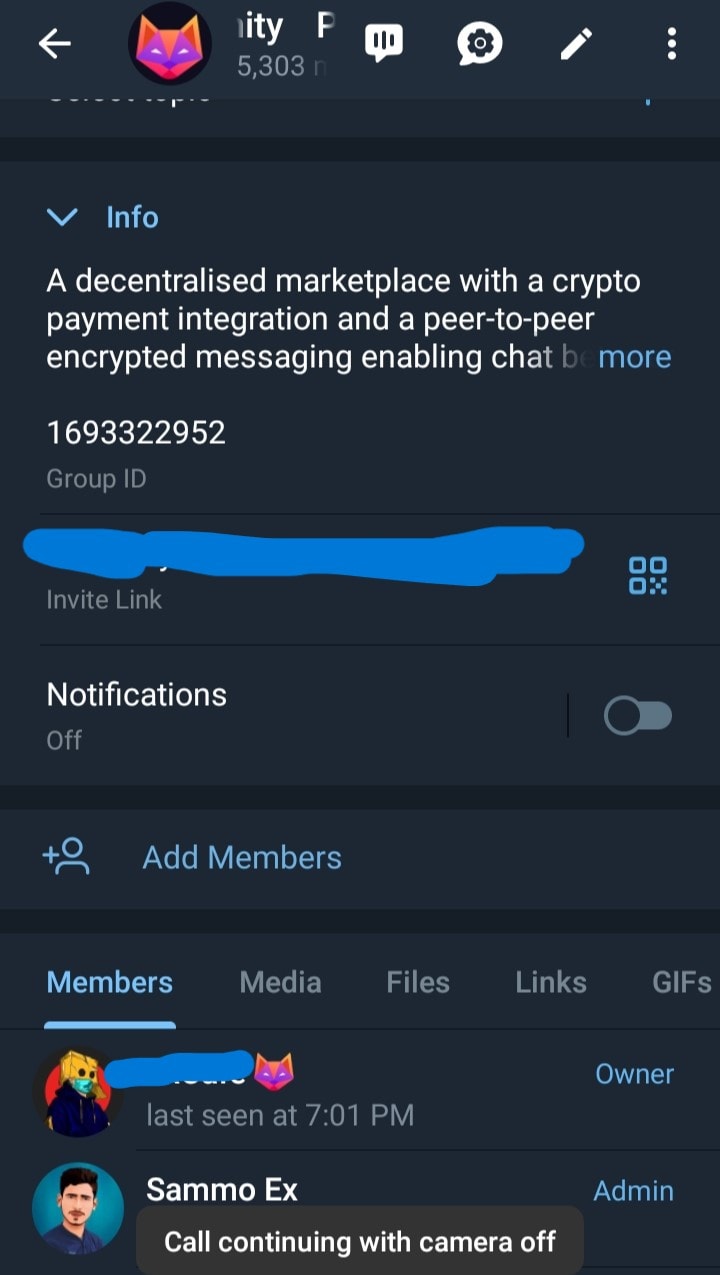Image resolution: width=720 pixels, height=1275 pixels.
Task: Expand the truncated description with more
Action: (x=634, y=357)
